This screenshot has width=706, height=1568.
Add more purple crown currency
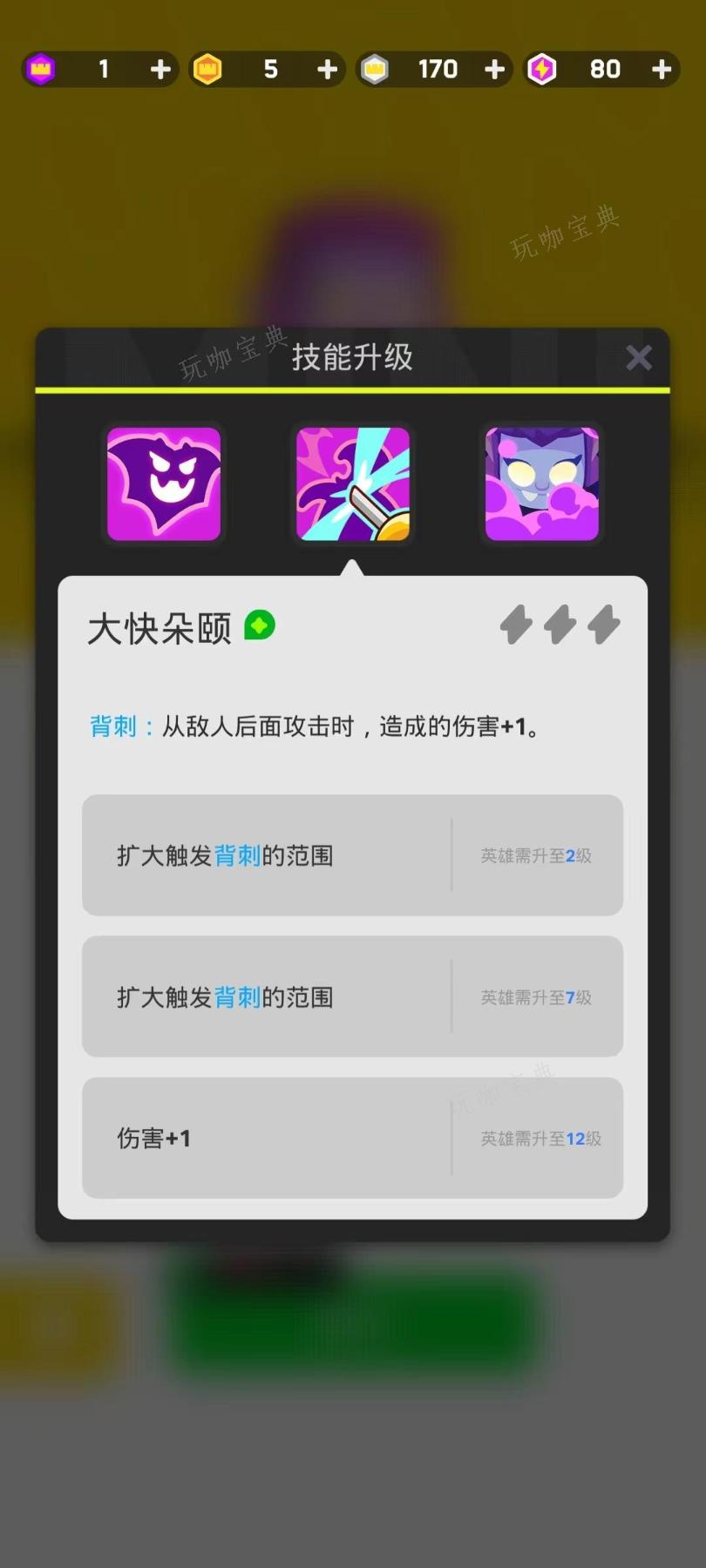point(160,70)
